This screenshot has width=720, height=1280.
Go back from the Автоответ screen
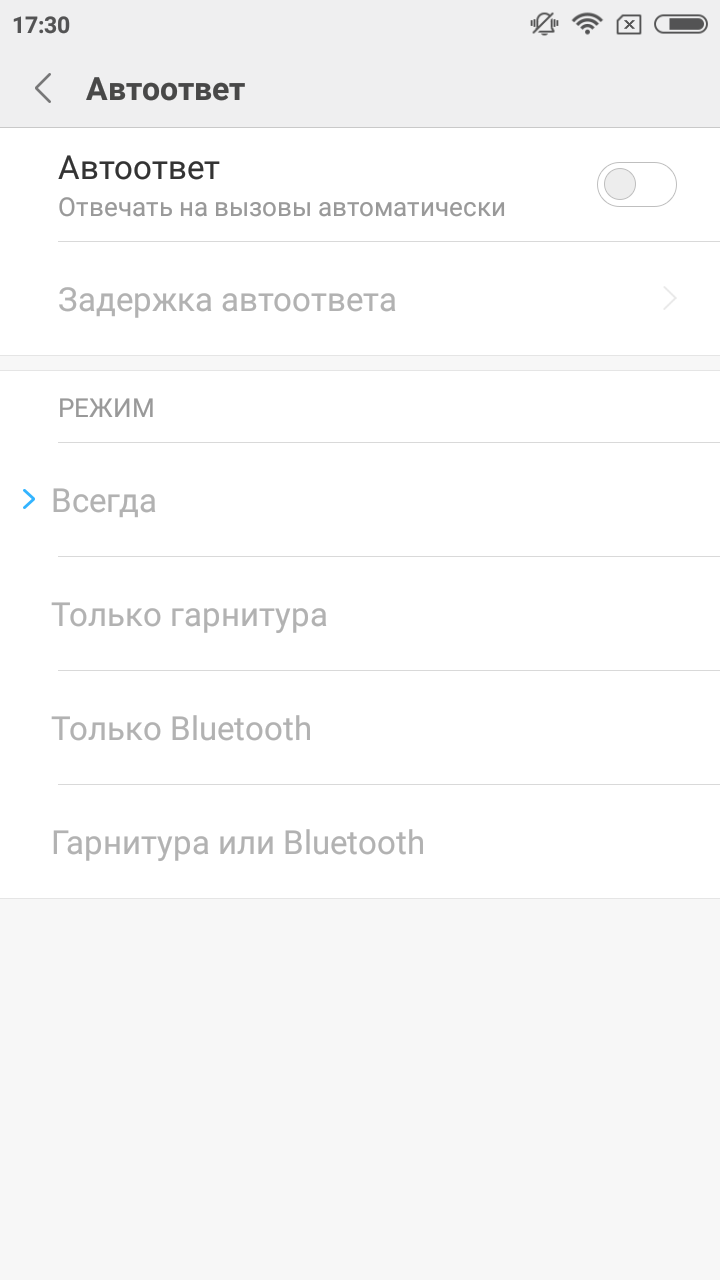(x=43, y=88)
